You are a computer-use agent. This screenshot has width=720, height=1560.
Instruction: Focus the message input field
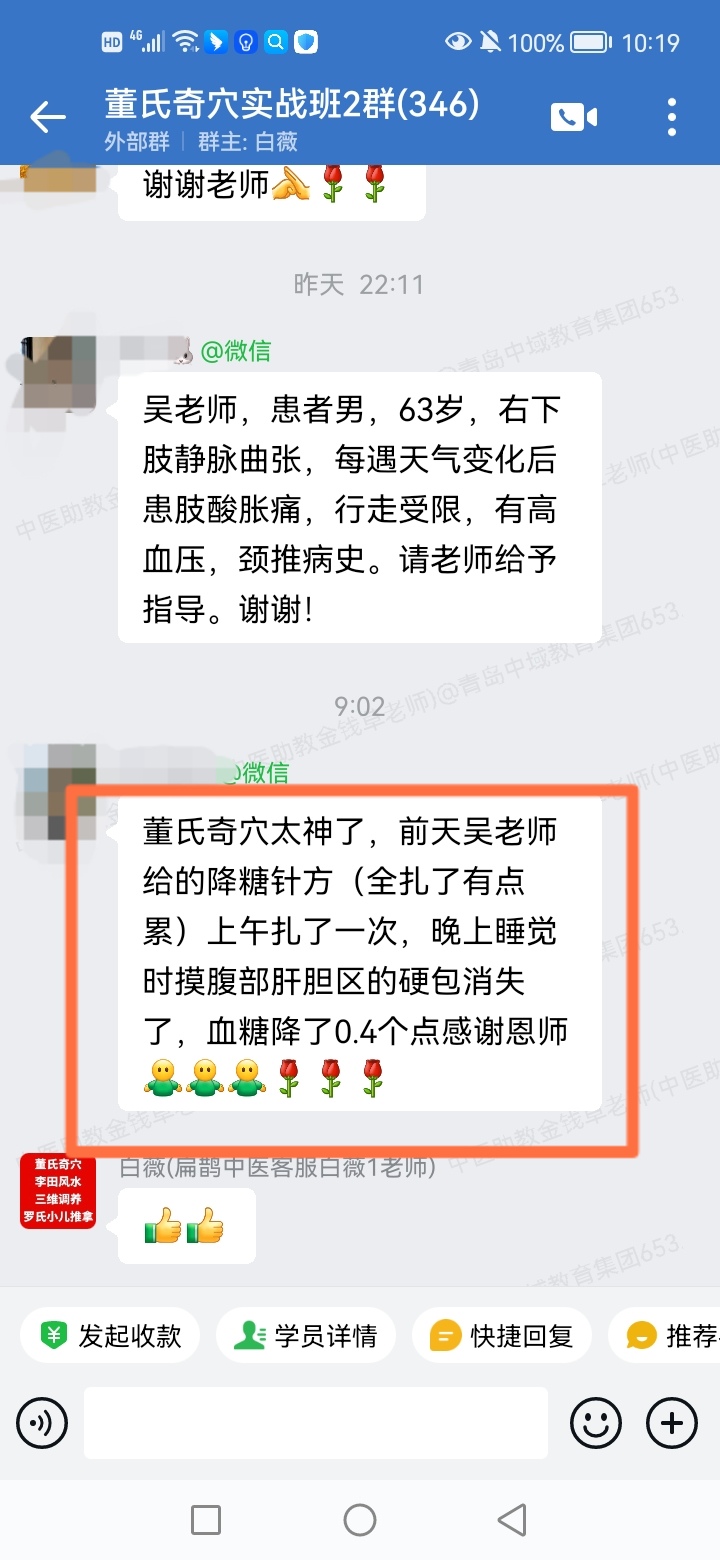pyautogui.click(x=315, y=1422)
